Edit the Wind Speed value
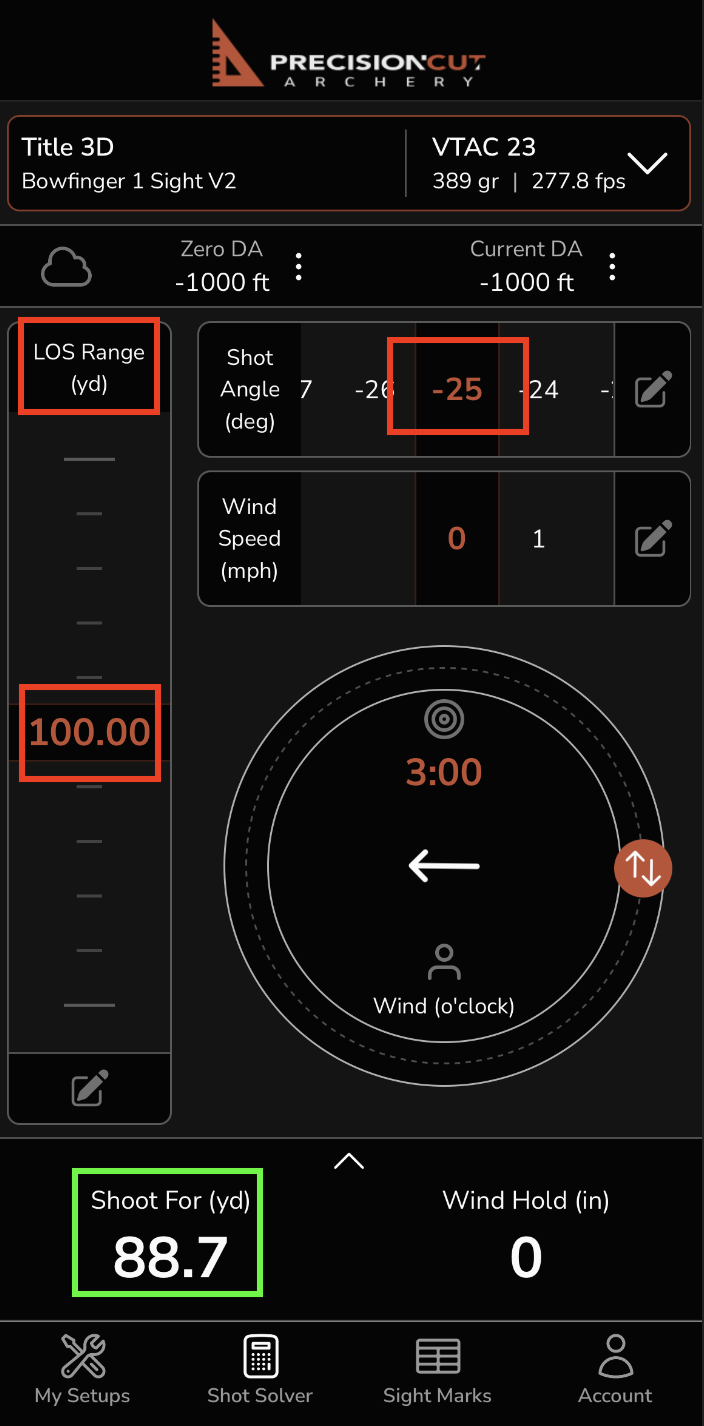 tap(653, 540)
